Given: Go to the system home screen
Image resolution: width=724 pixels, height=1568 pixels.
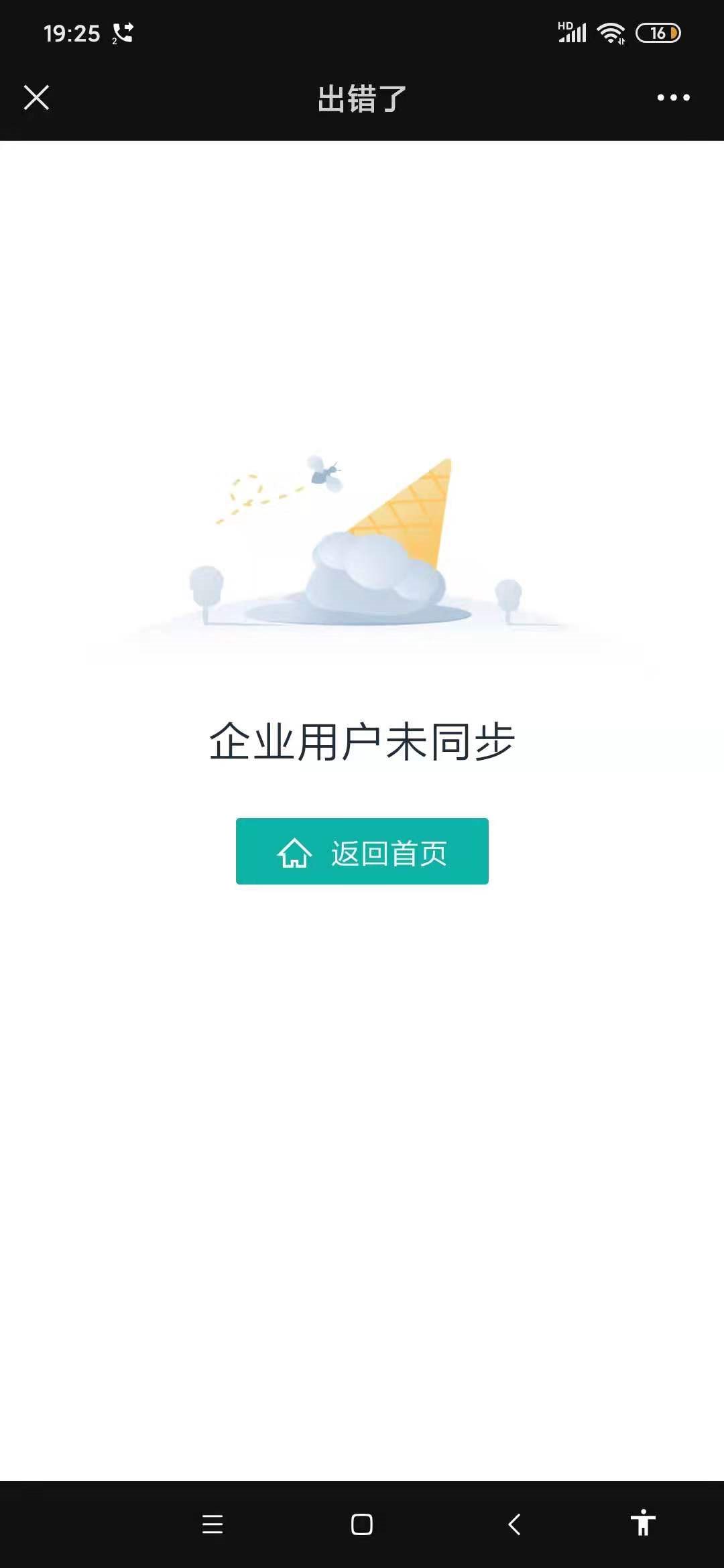Looking at the screenshot, I should (362, 1524).
